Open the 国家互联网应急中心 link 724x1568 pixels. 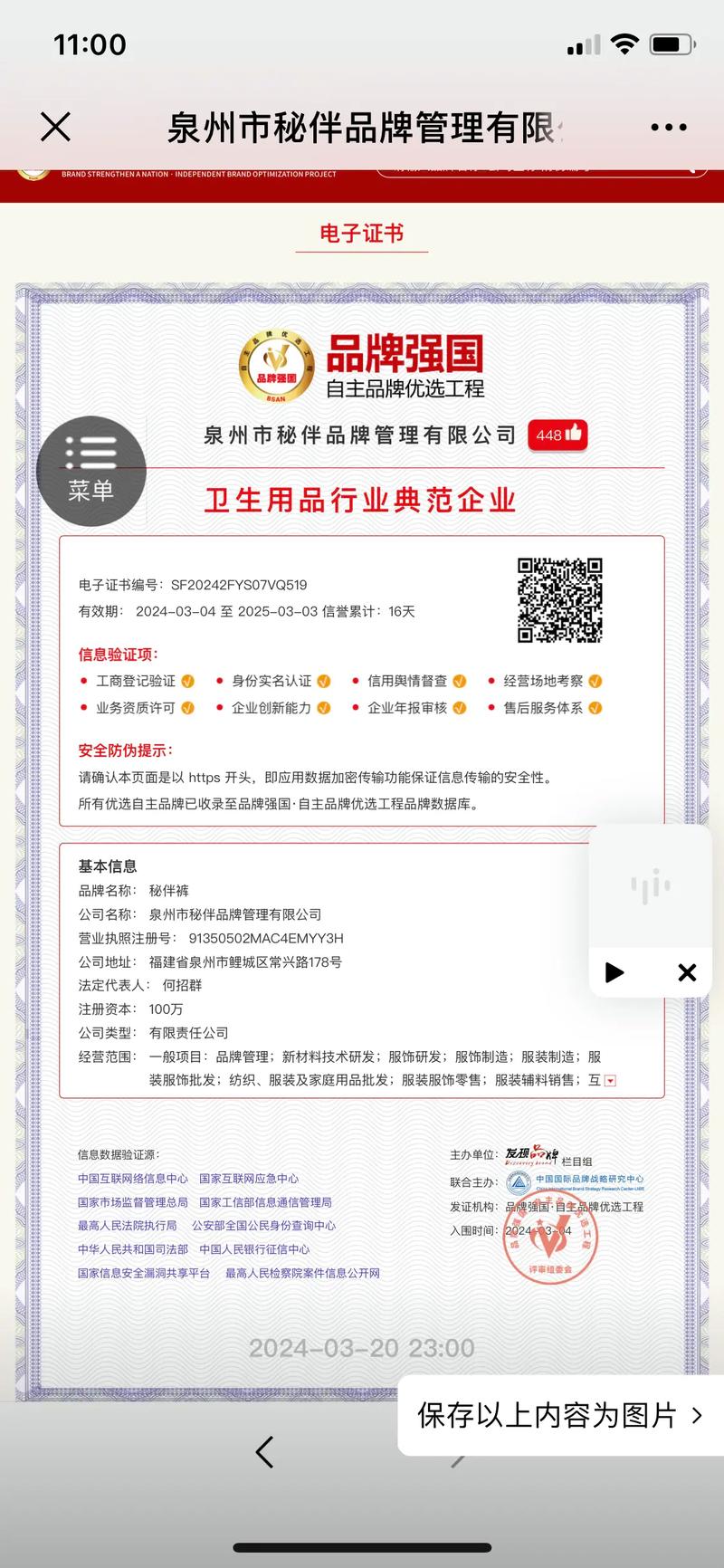coord(249,1179)
